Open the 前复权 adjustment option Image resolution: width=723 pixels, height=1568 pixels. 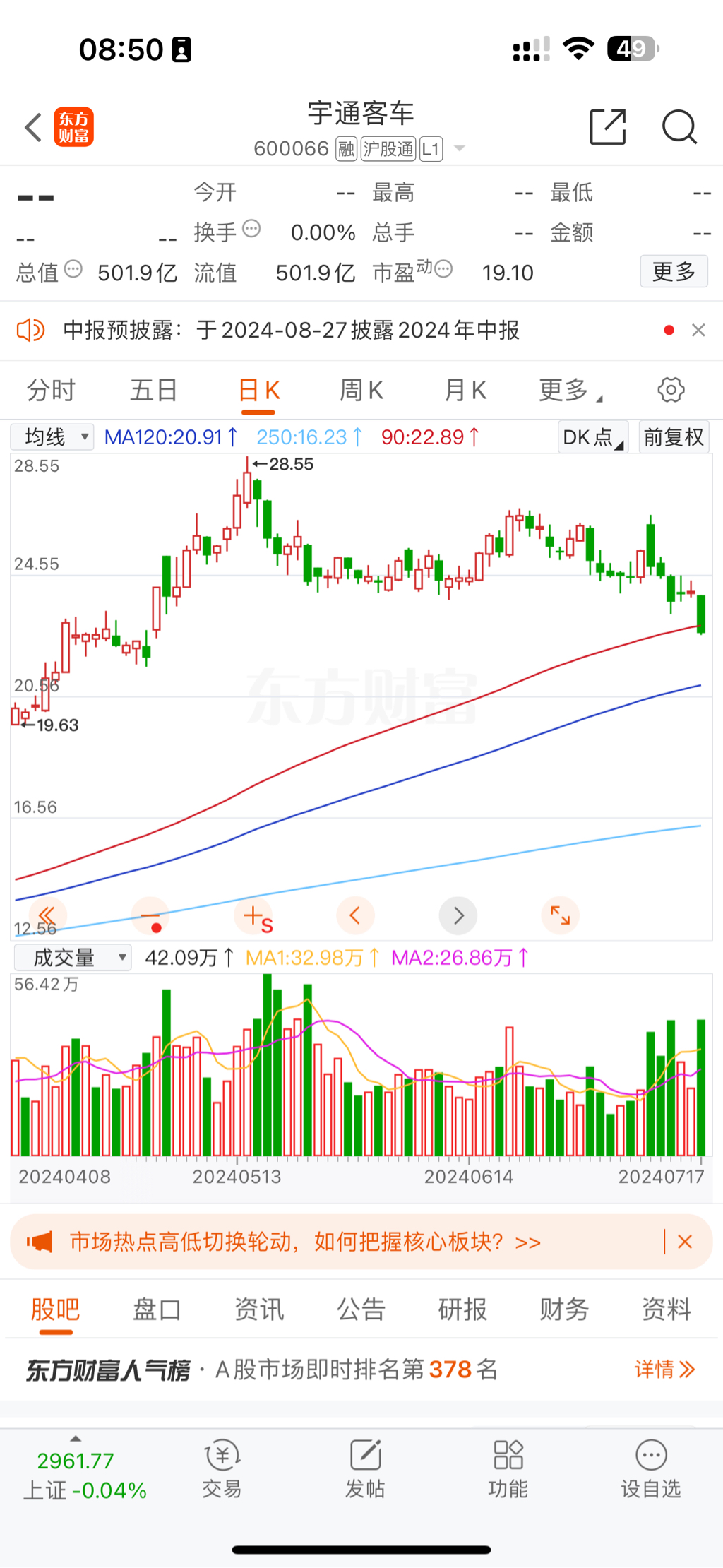pyautogui.click(x=674, y=437)
